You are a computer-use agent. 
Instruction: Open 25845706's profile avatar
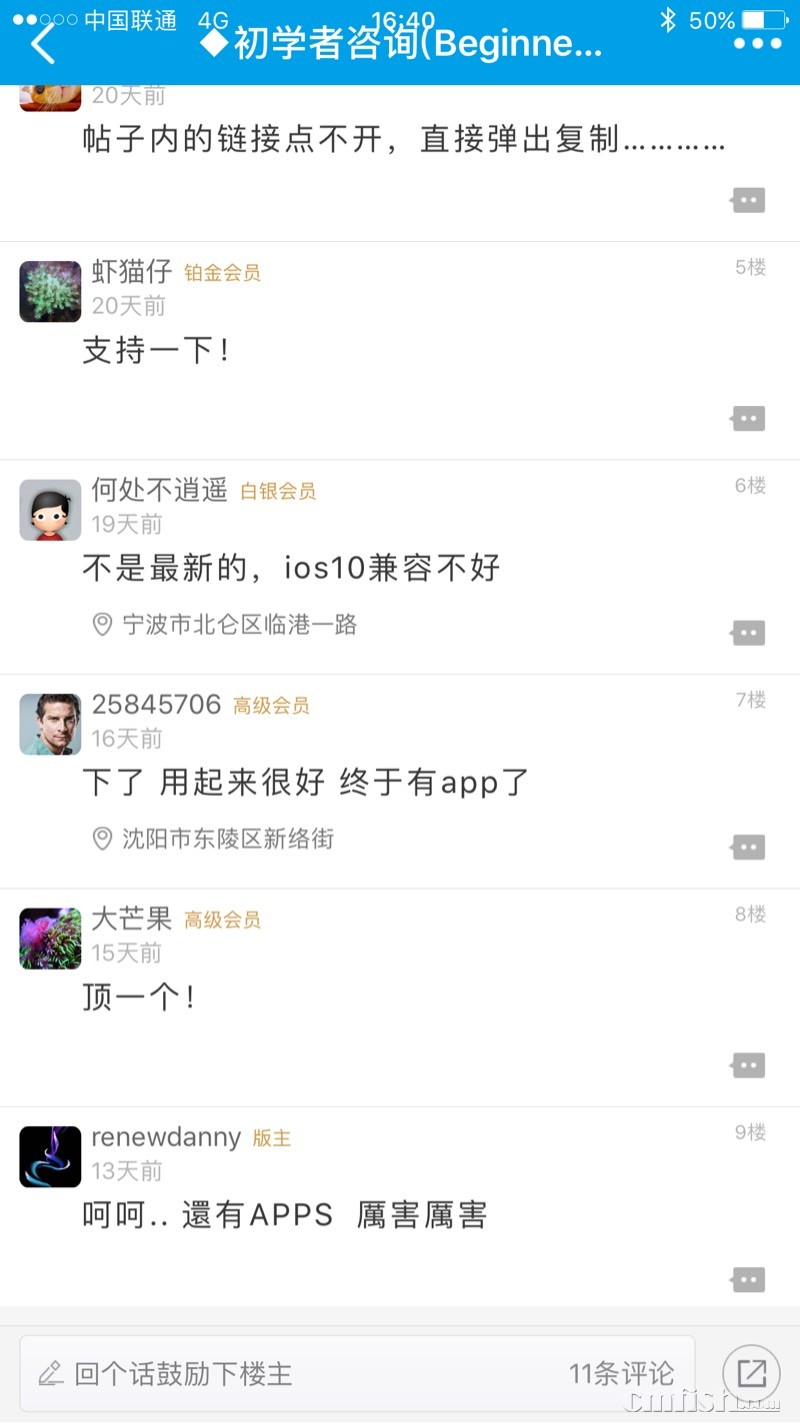50,724
